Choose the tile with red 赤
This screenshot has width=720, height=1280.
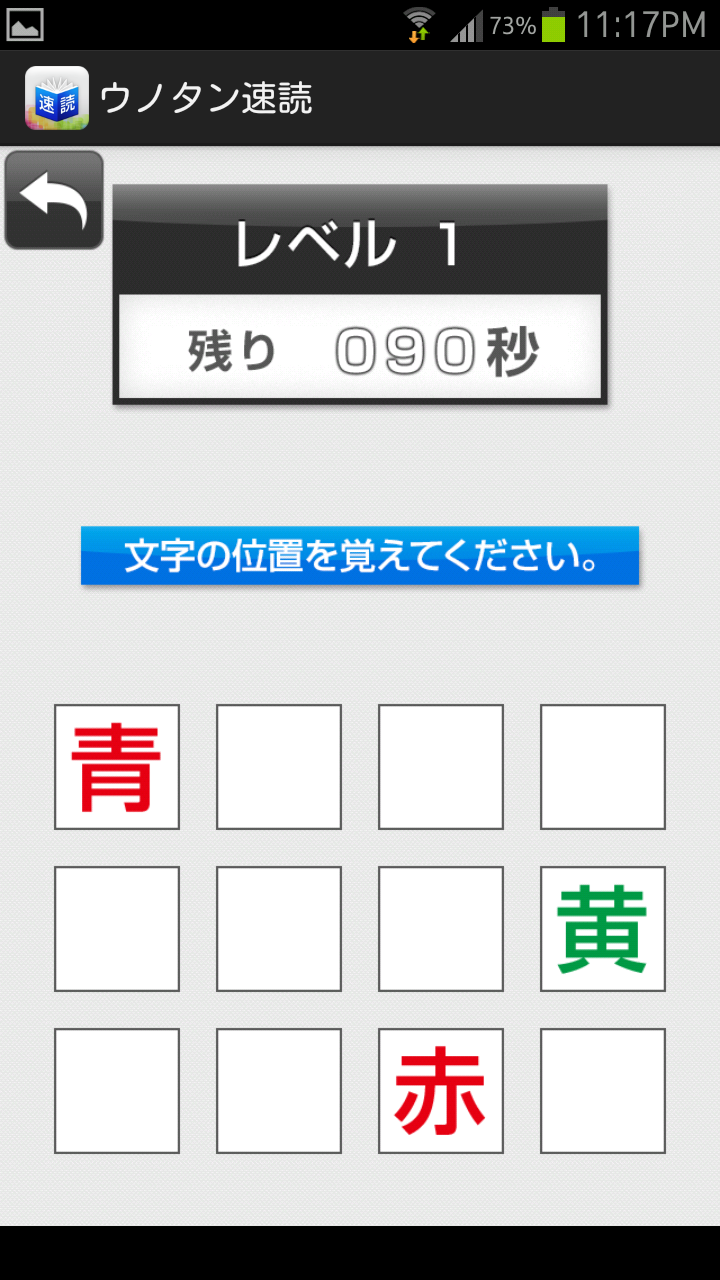coord(441,1091)
